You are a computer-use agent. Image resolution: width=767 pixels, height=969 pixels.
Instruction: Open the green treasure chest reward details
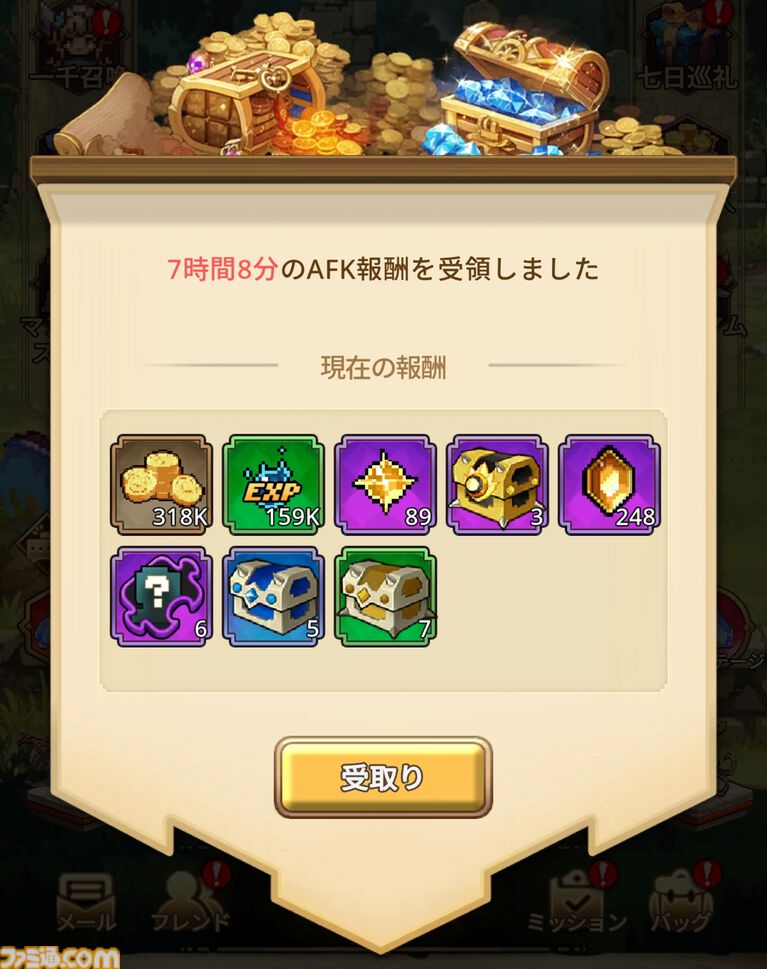click(386, 596)
